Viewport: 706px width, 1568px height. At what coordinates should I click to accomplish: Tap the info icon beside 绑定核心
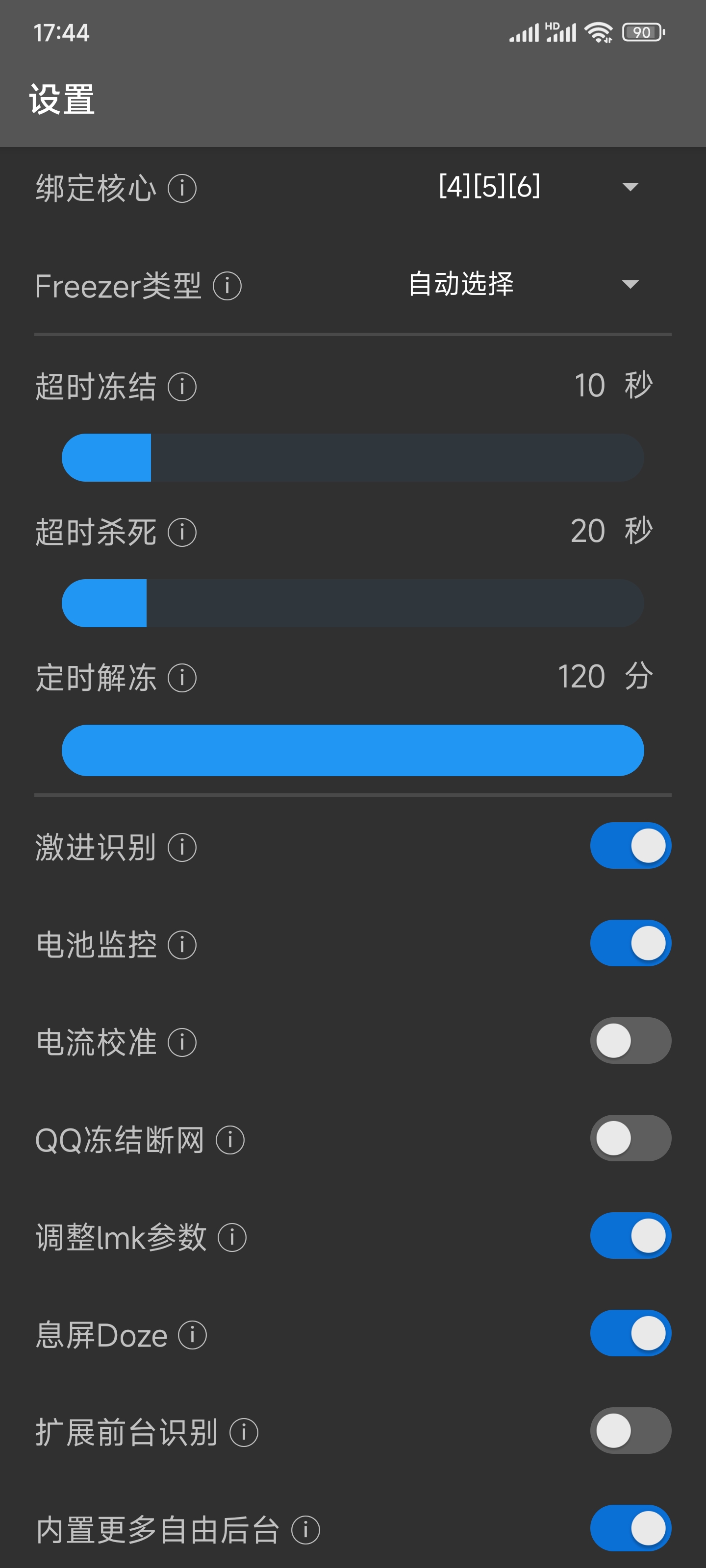pyautogui.click(x=182, y=189)
